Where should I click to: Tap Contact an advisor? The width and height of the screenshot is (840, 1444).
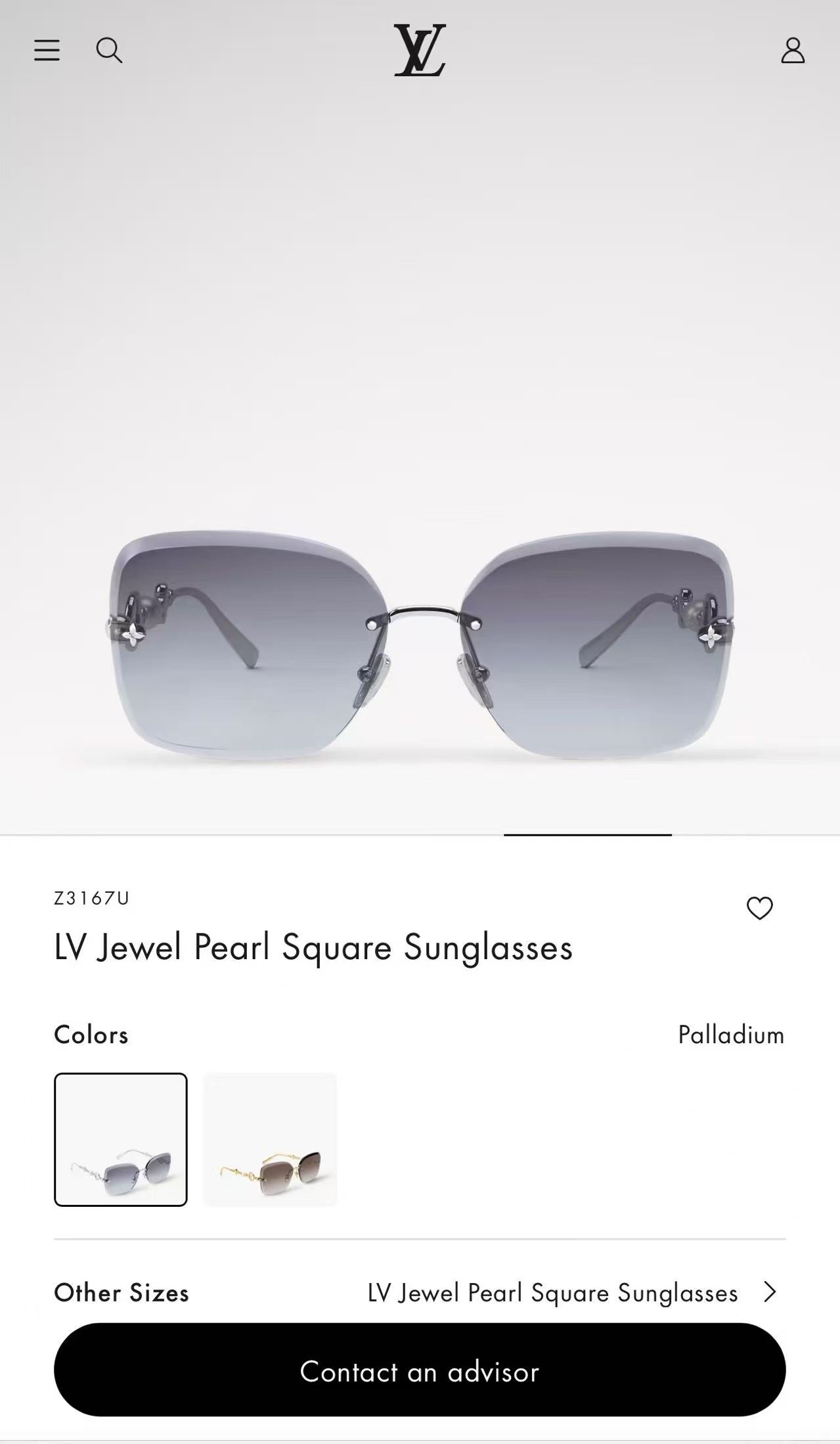tap(420, 1372)
